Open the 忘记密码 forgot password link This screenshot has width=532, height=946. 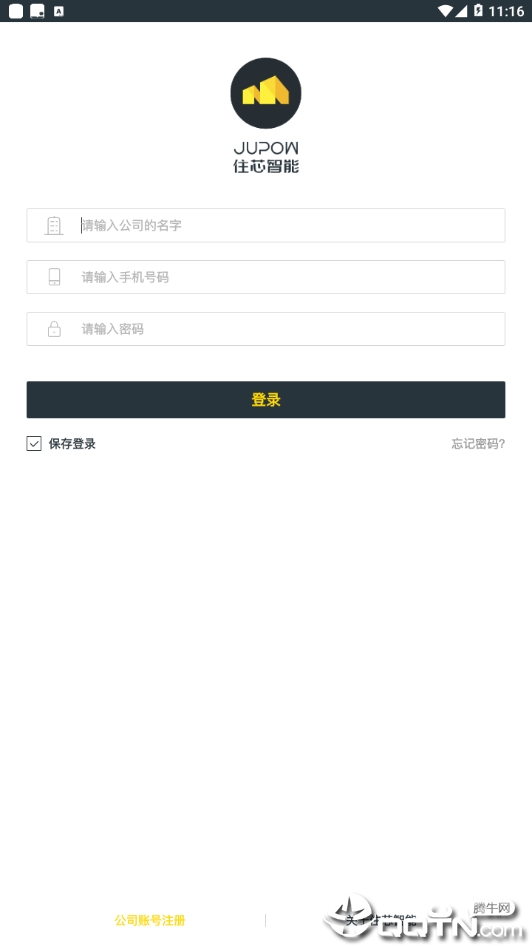478,444
